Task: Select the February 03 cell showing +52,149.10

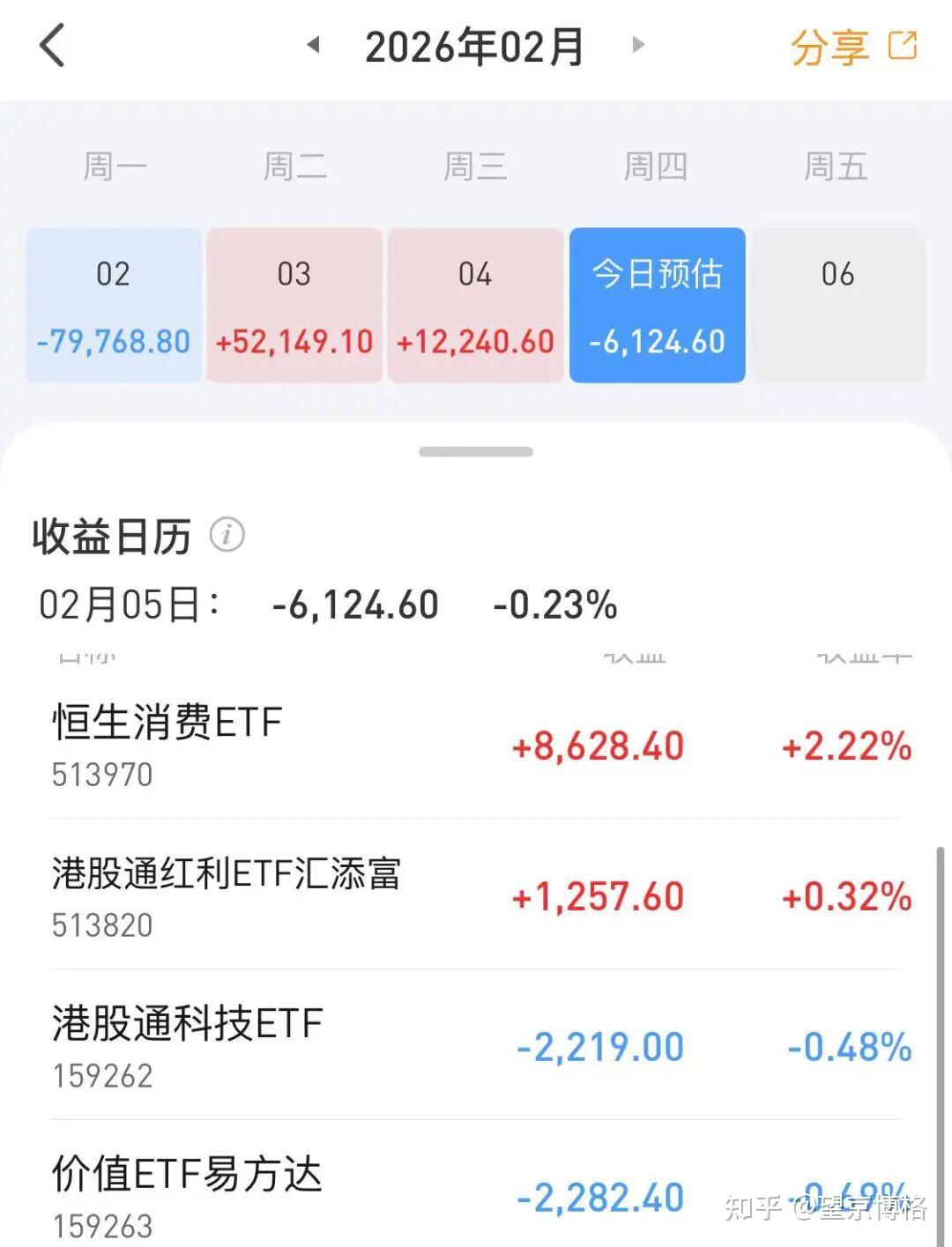Action: tap(294, 305)
